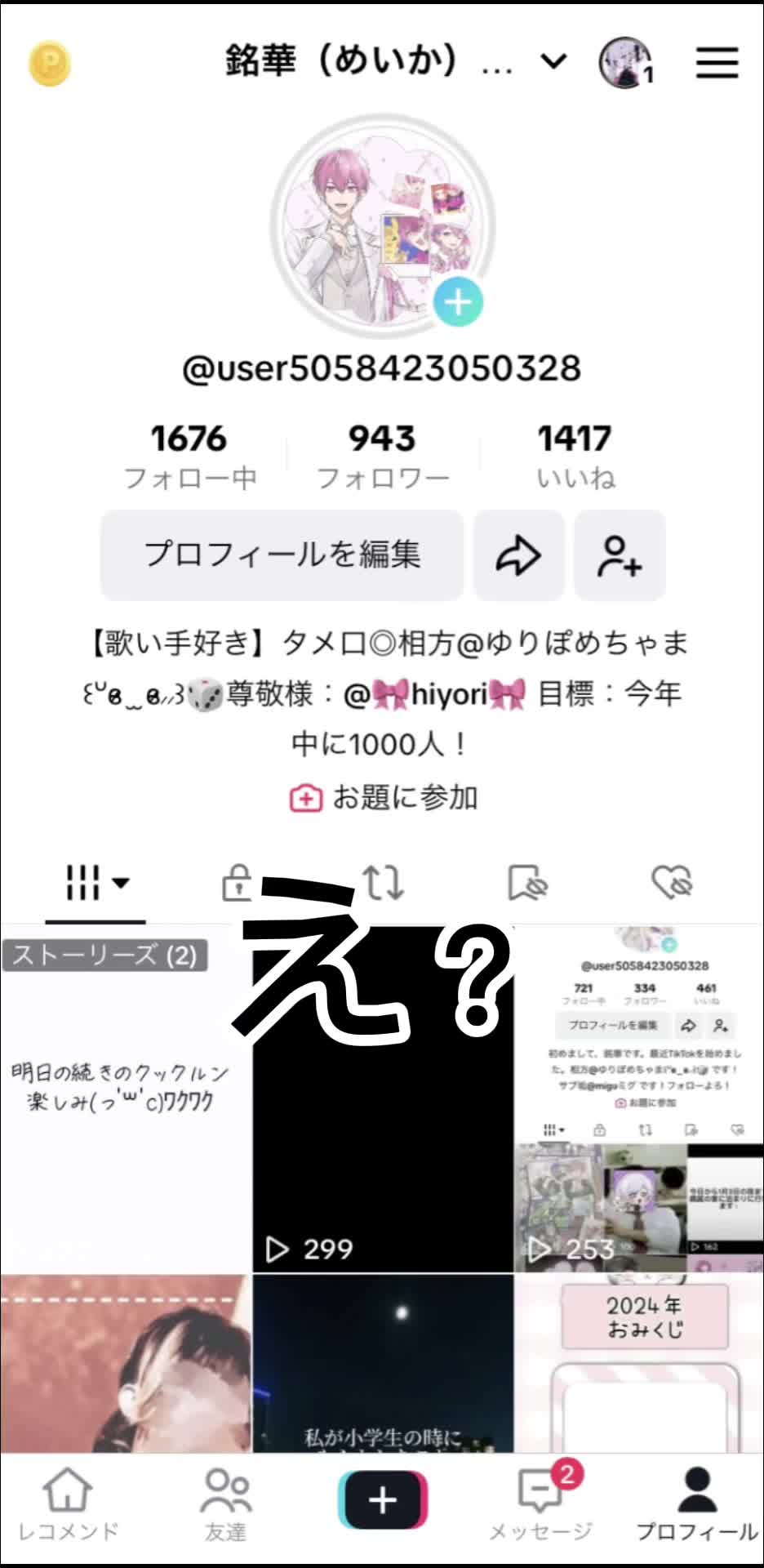The image size is (764, 1568).
Task: Switch to the reposts tab
Action: pyautogui.click(x=383, y=883)
